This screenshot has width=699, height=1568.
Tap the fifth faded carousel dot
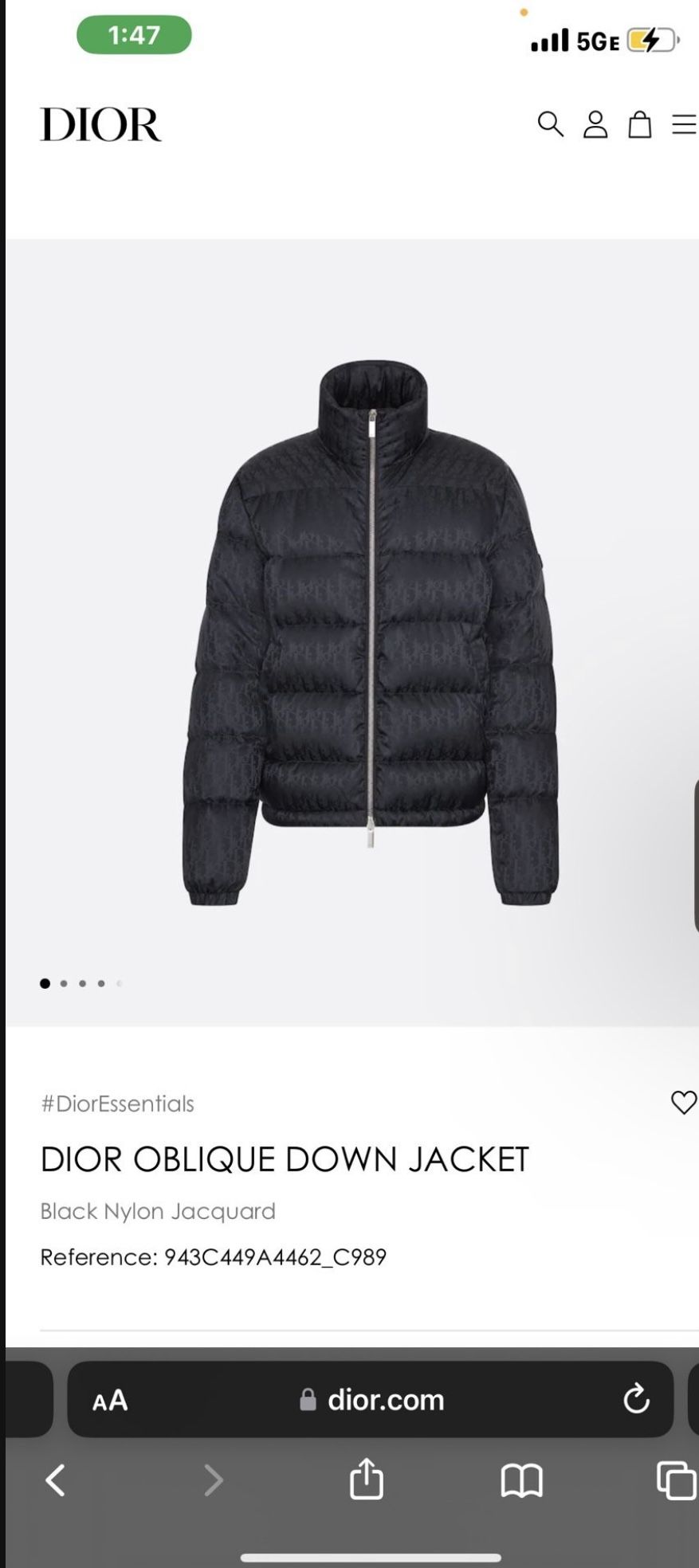(x=119, y=982)
